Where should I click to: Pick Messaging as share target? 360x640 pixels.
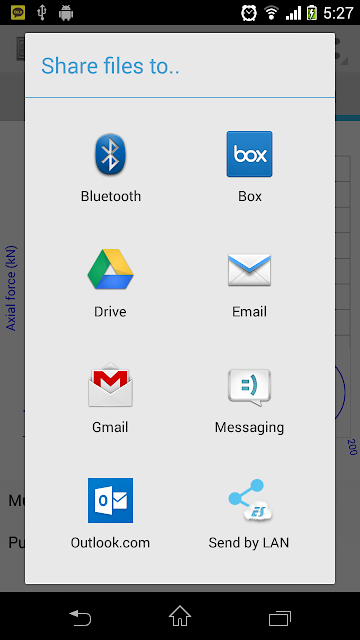pyautogui.click(x=249, y=399)
